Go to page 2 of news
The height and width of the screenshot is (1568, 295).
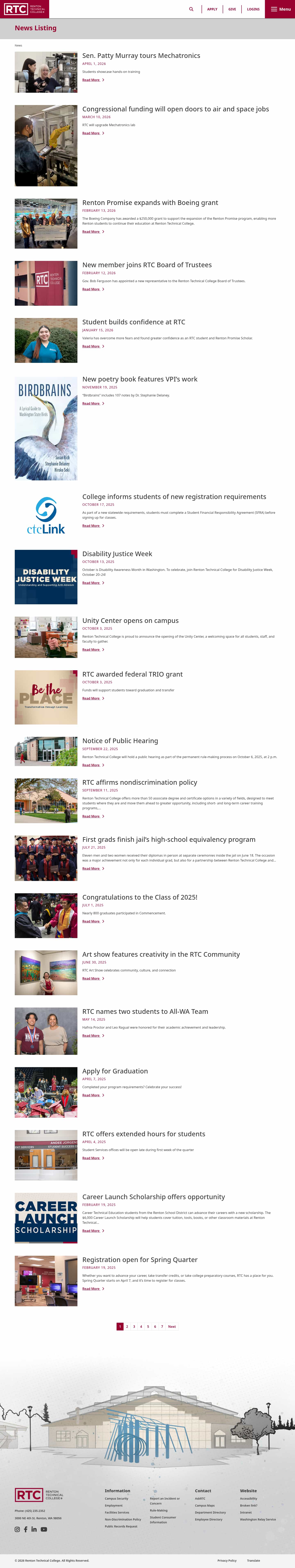127,1326
